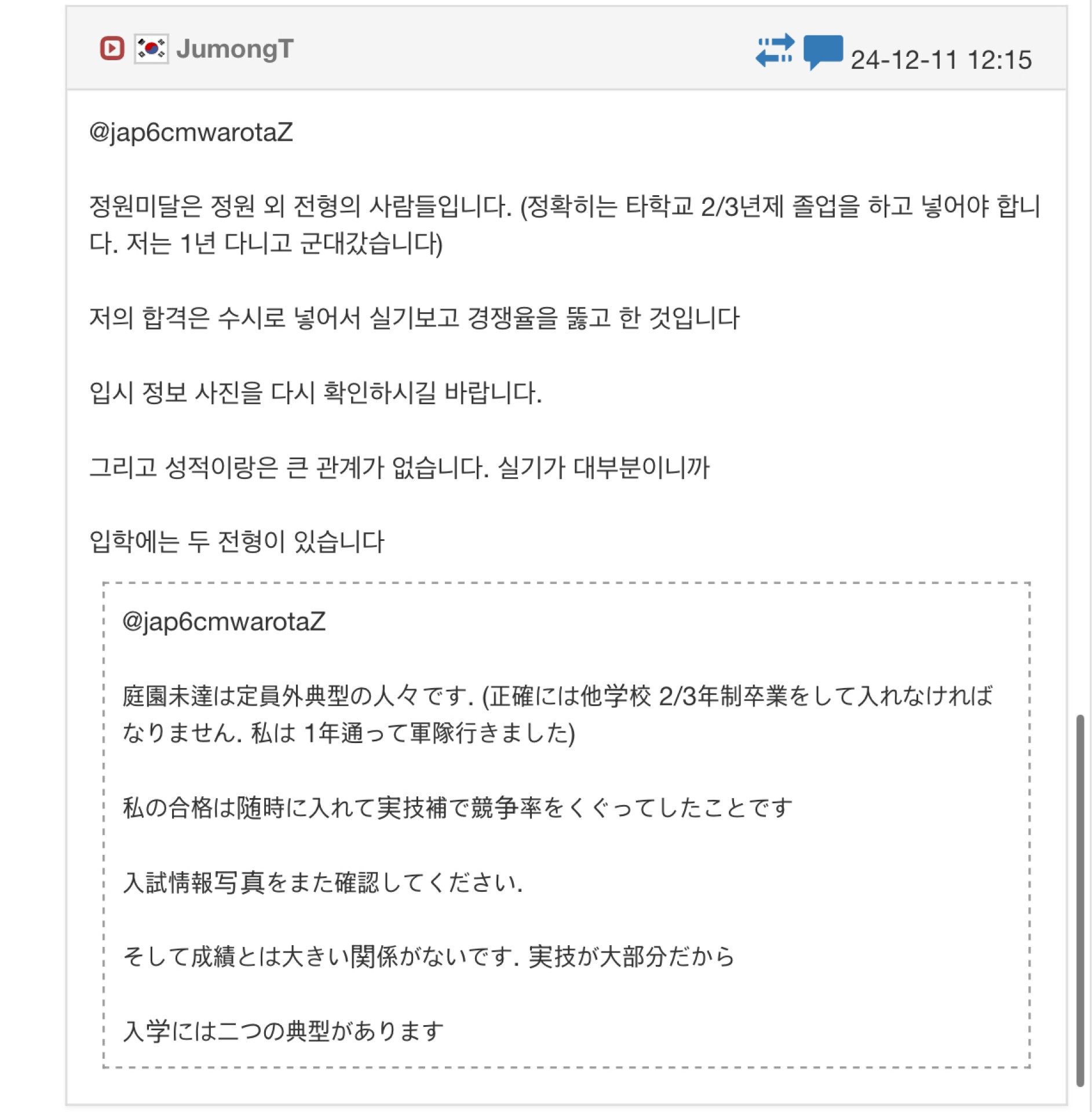Tap the translate arrows icon
Viewport: 1092px width, 1112px height.
(775, 51)
